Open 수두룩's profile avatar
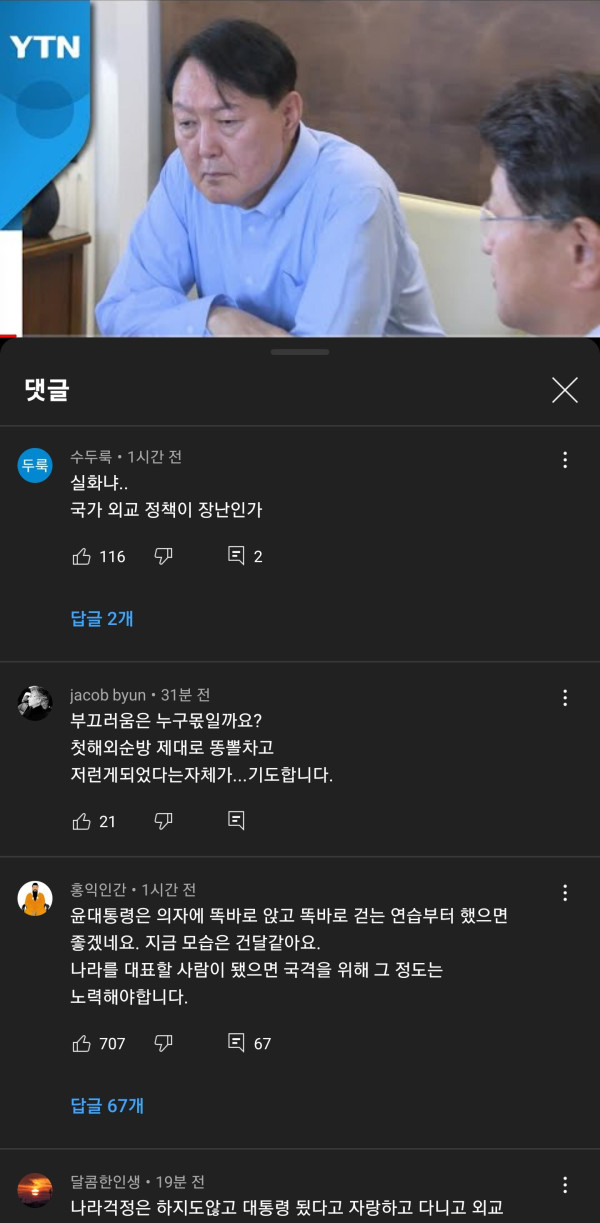The width and height of the screenshot is (600, 1223). point(35,465)
